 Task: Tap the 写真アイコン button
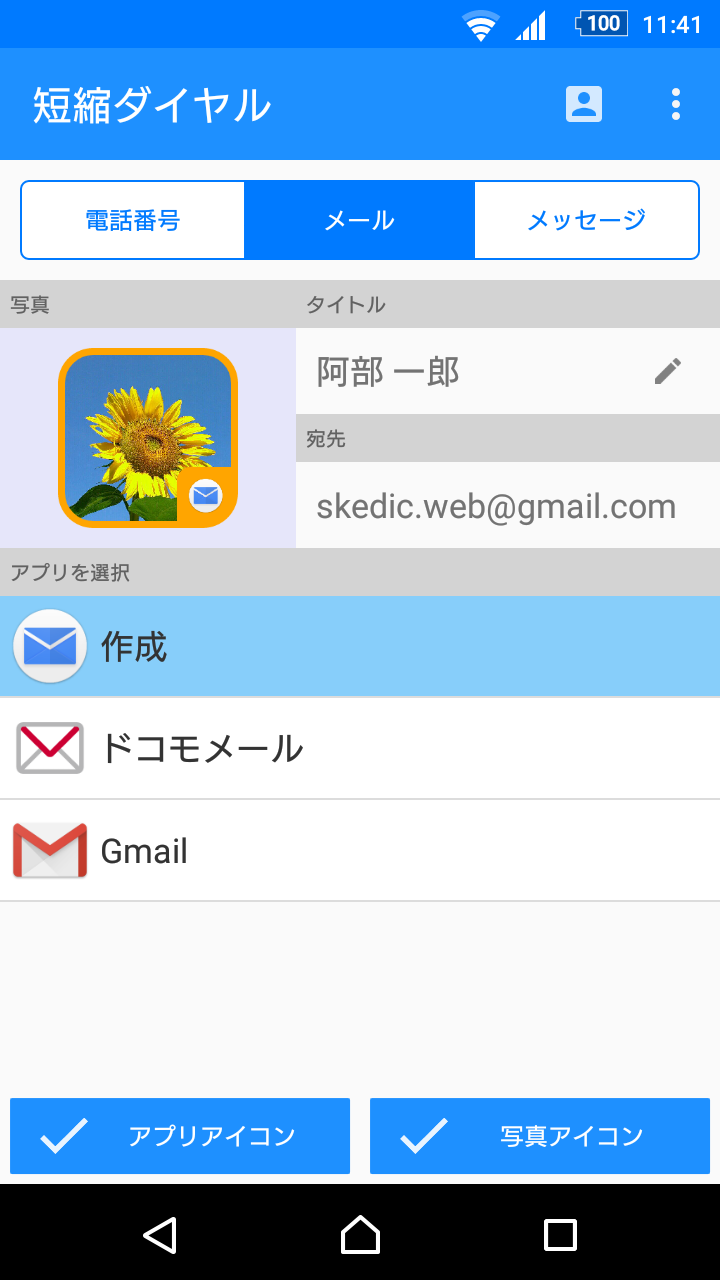click(x=540, y=1136)
